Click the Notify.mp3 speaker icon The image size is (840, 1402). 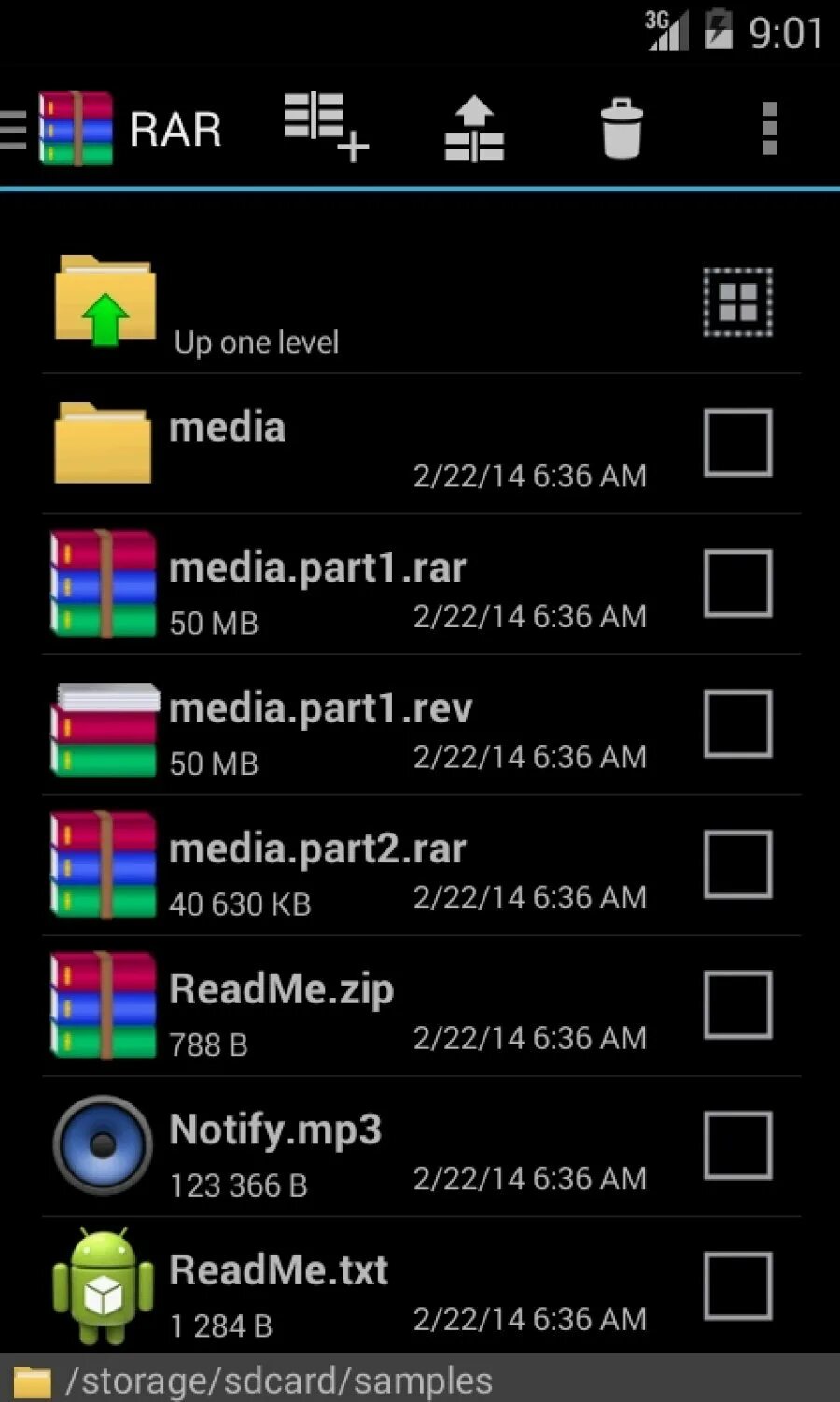(101, 1146)
